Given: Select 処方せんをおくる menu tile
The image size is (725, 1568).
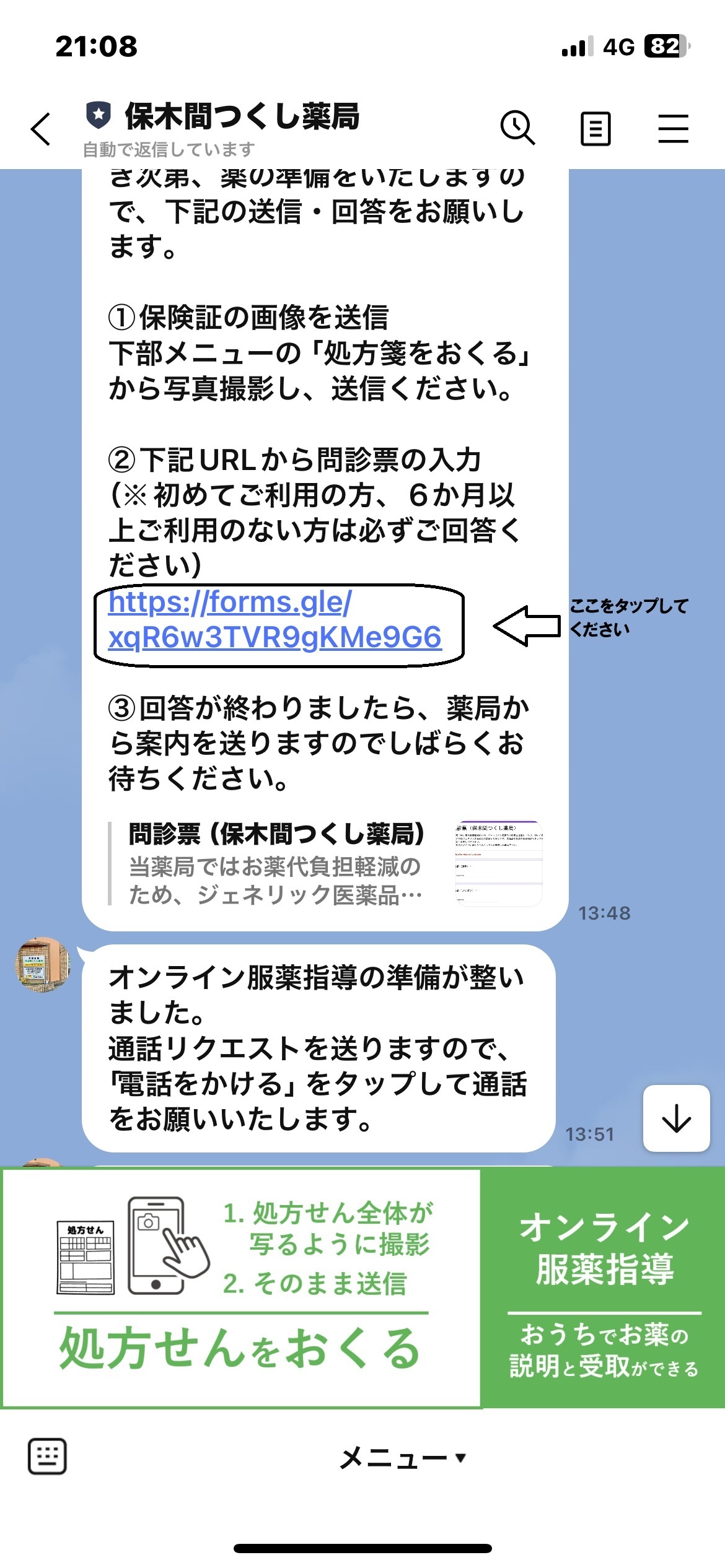Looking at the screenshot, I should 240,1288.
